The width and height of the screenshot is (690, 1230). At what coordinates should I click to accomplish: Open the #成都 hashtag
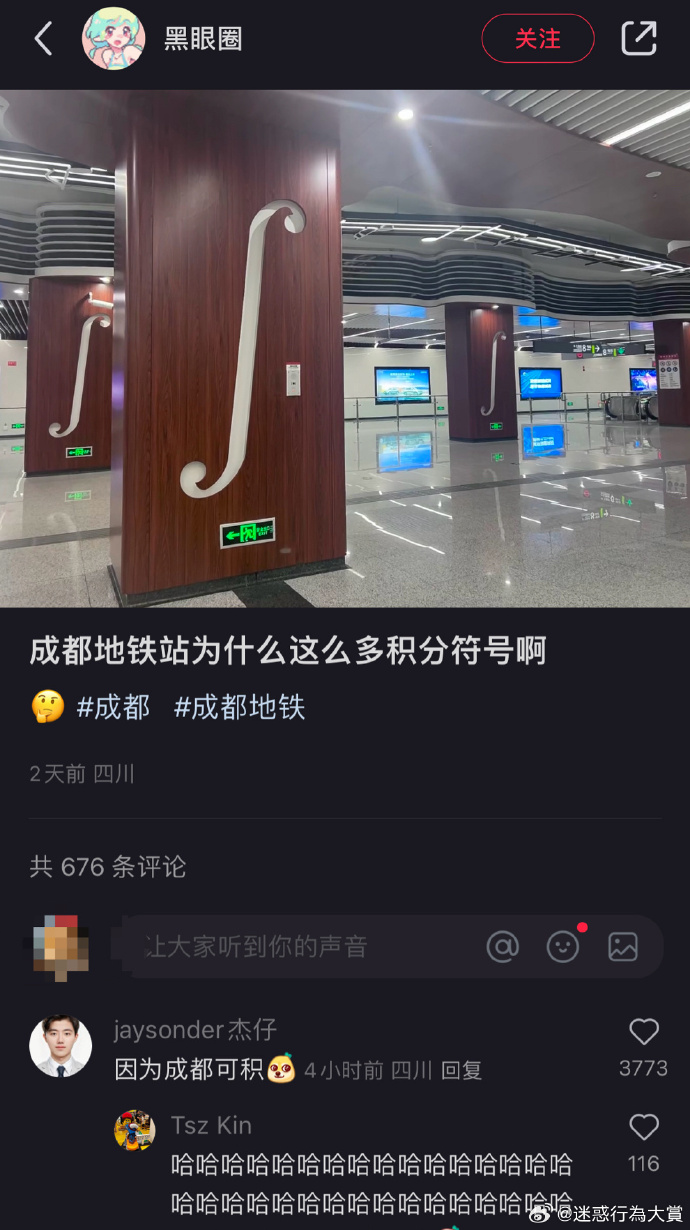point(113,708)
